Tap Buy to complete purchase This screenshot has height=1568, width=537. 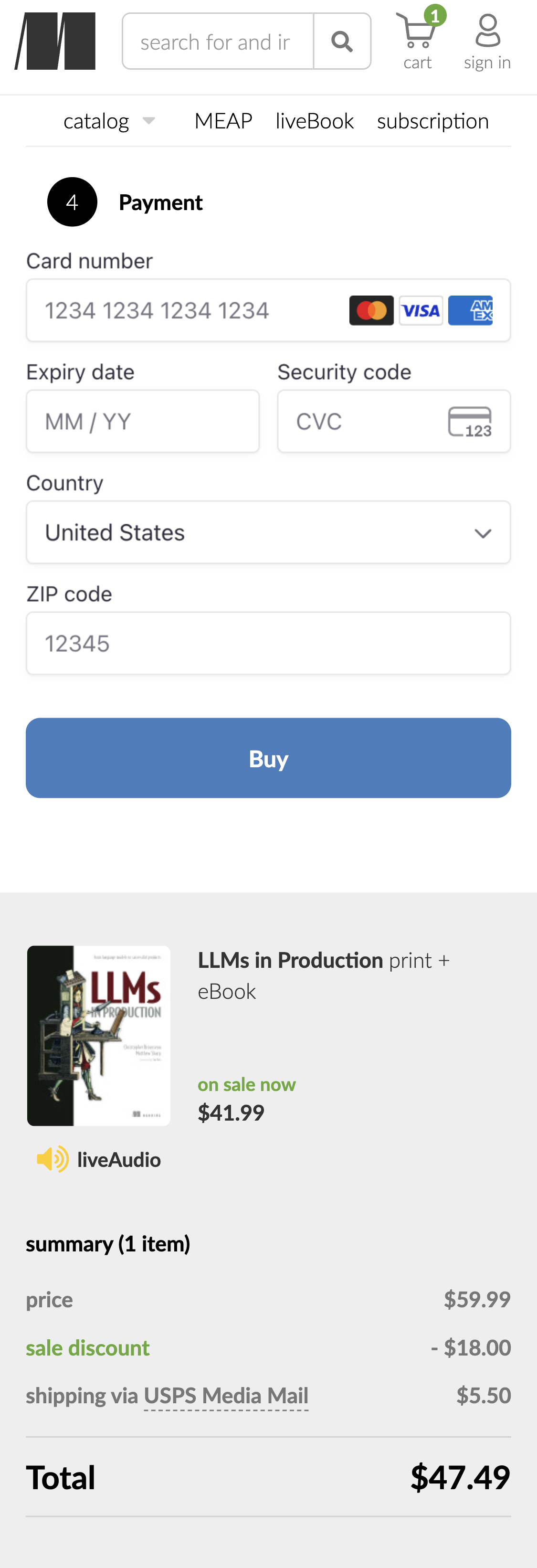pyautogui.click(x=268, y=758)
